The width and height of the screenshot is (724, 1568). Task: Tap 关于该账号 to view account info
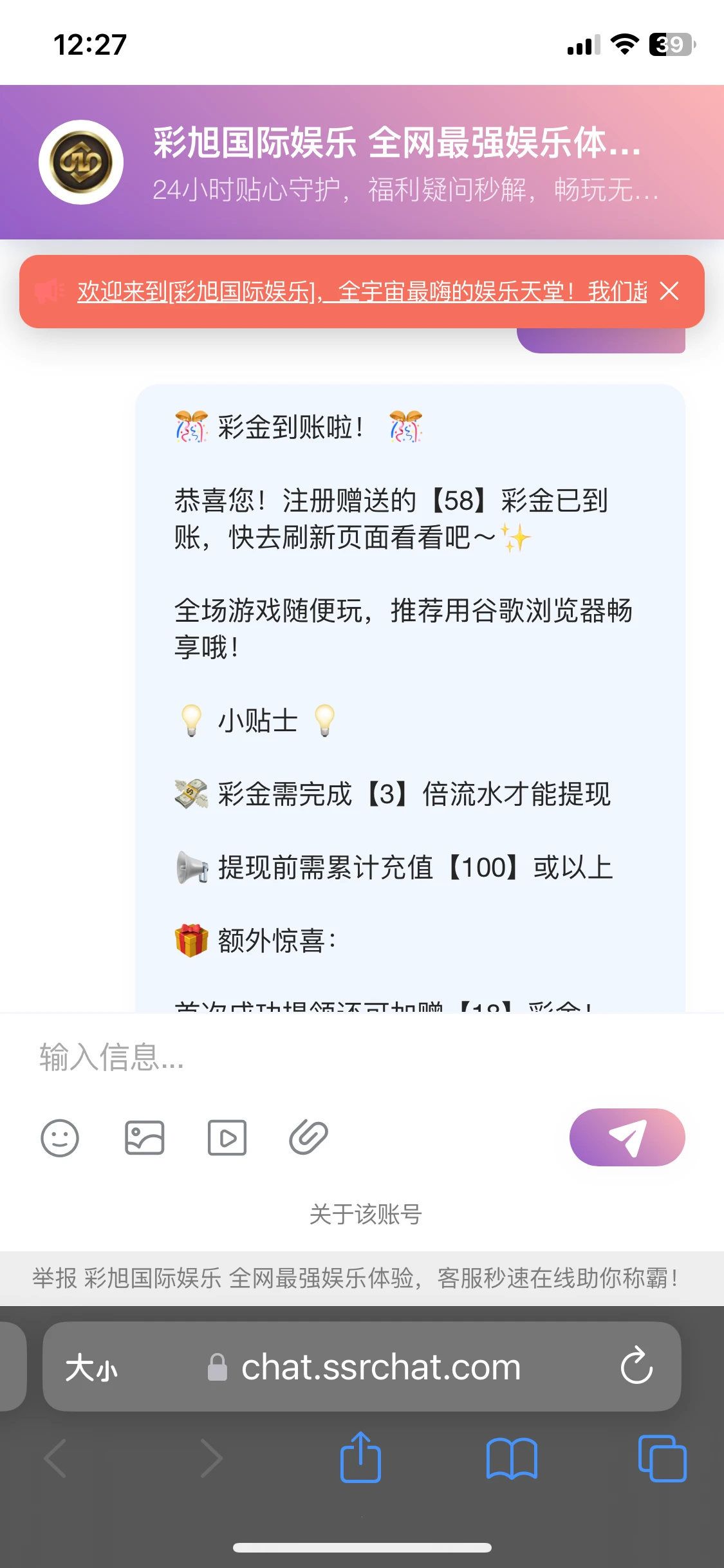pos(362,1215)
